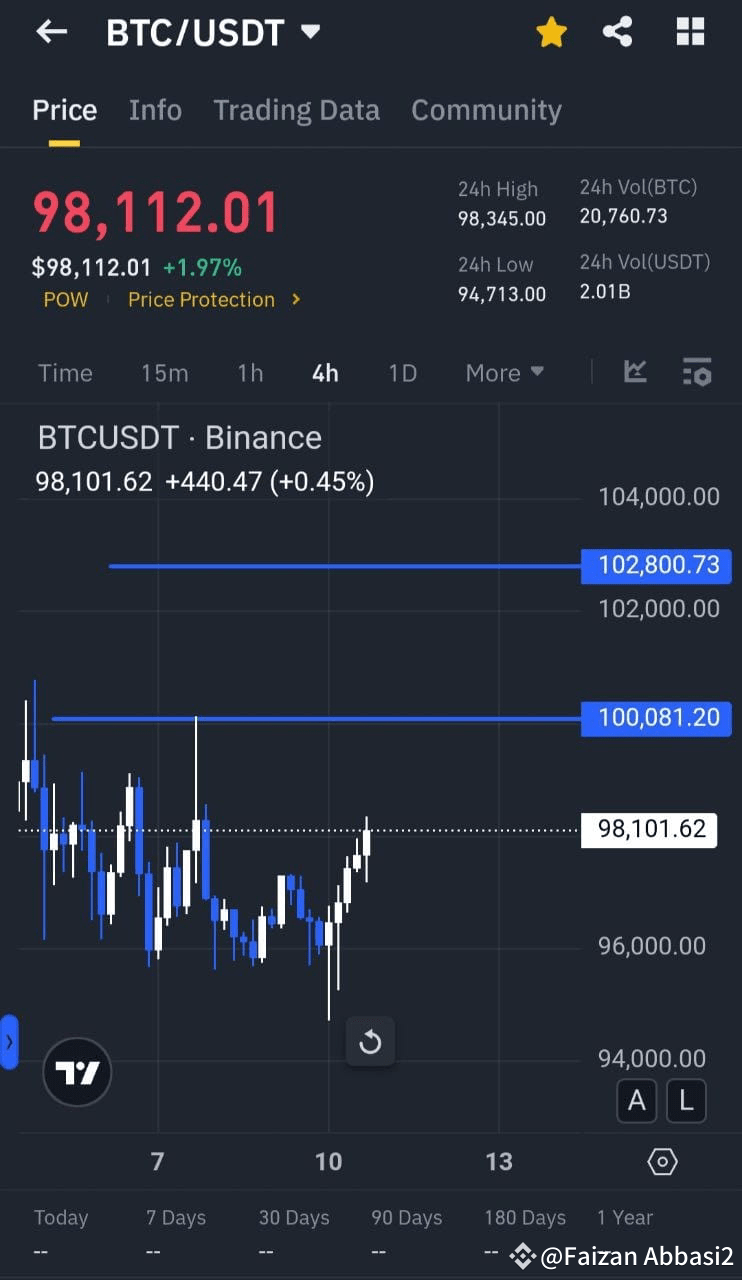This screenshot has height=1280, width=742.
Task: Open the hexagon settings icon below the chart
Action: [x=662, y=1161]
